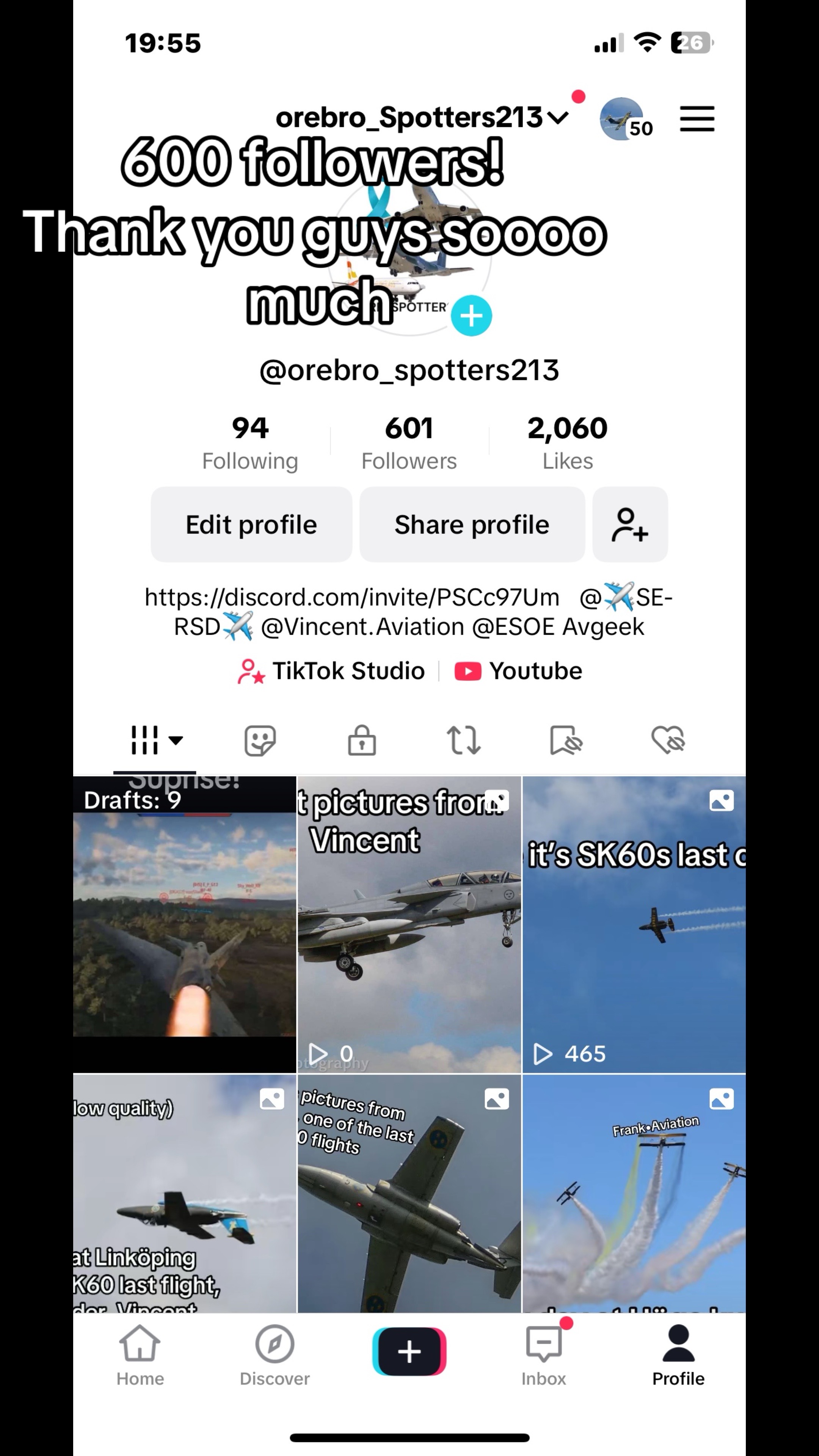Screen dimensions: 819x1456
Task: Create a new post with plus button
Action: pos(409,1351)
